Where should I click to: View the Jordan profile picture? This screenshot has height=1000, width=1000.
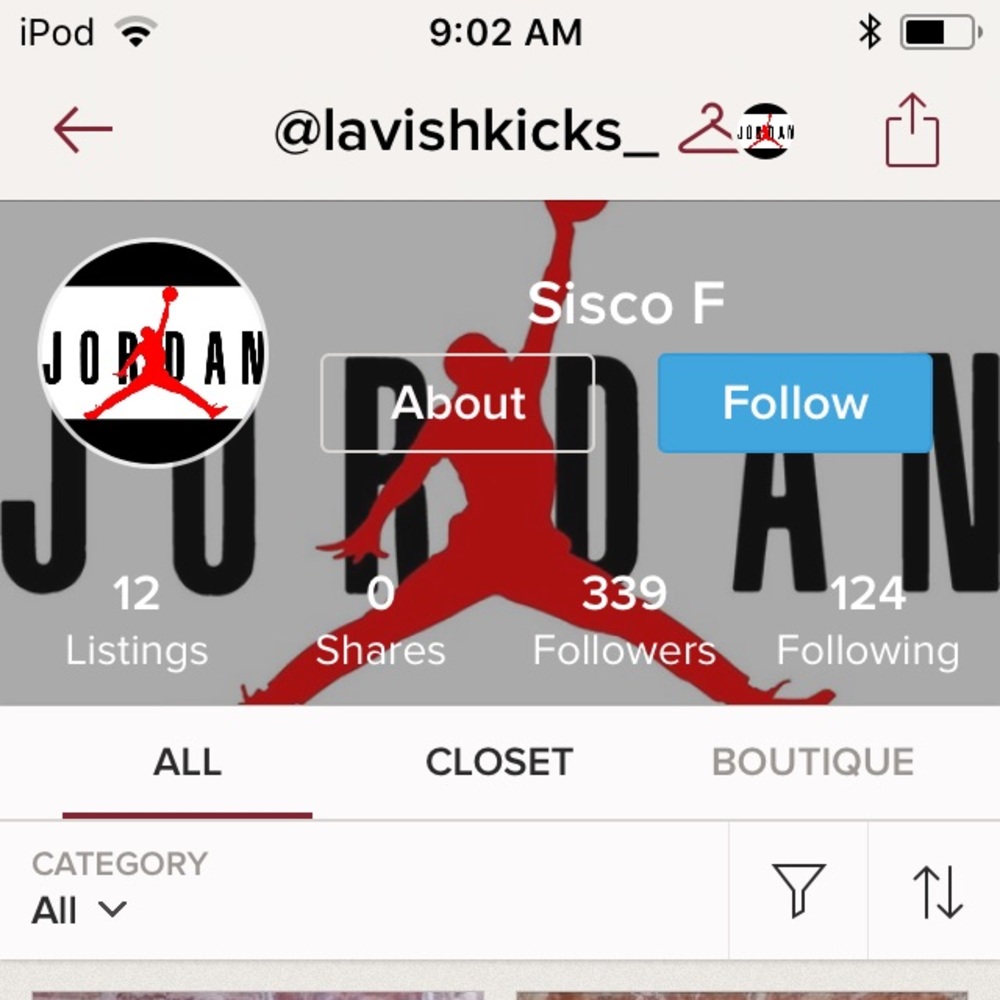click(153, 353)
